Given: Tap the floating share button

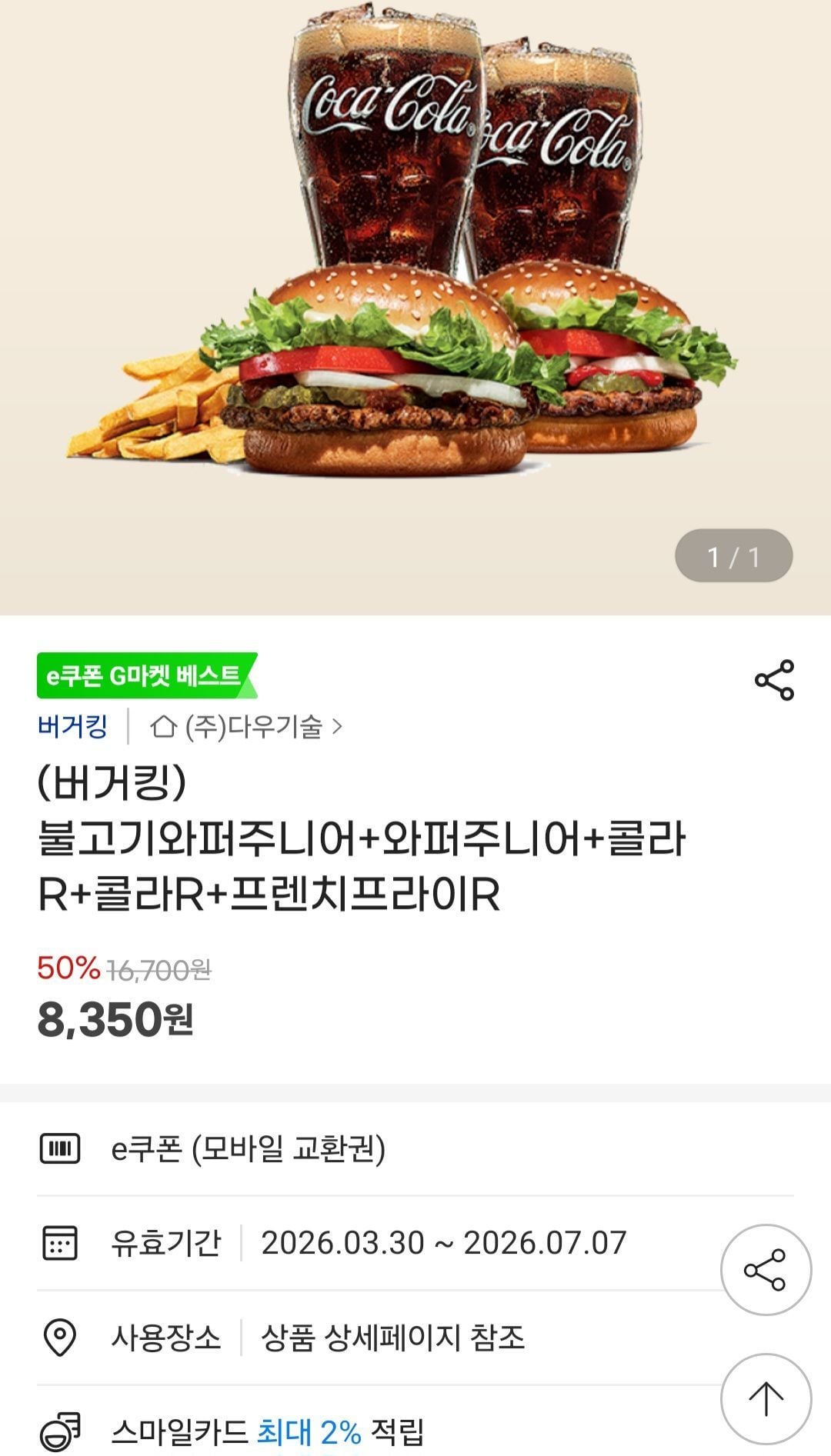Looking at the screenshot, I should (x=766, y=1270).
